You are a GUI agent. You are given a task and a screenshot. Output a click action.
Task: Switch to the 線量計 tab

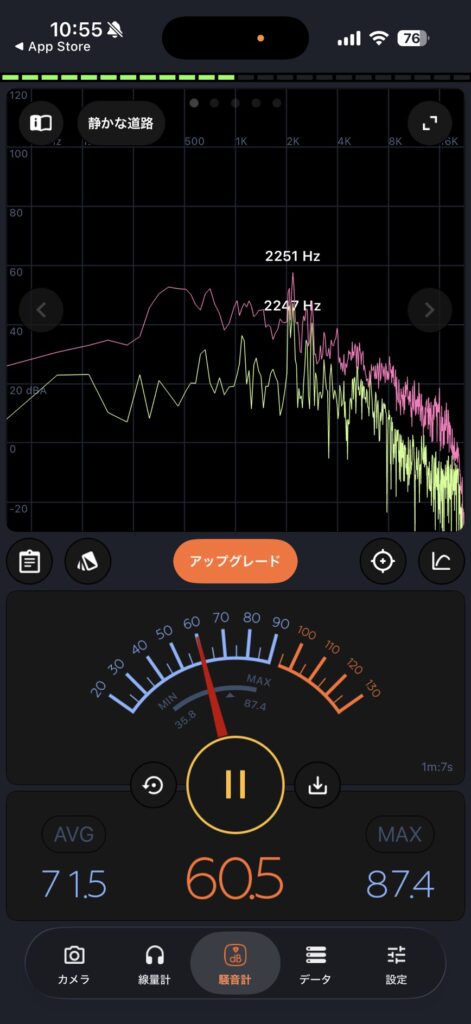(x=154, y=965)
